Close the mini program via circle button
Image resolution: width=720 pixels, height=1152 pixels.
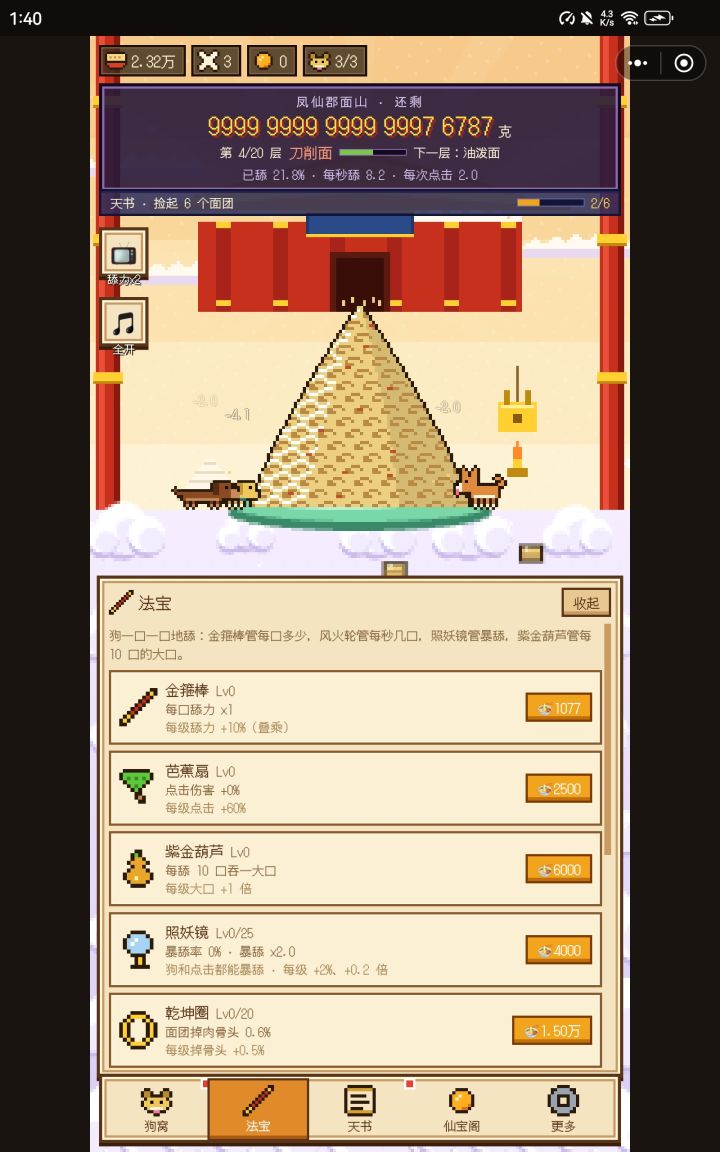pyautogui.click(x=683, y=63)
